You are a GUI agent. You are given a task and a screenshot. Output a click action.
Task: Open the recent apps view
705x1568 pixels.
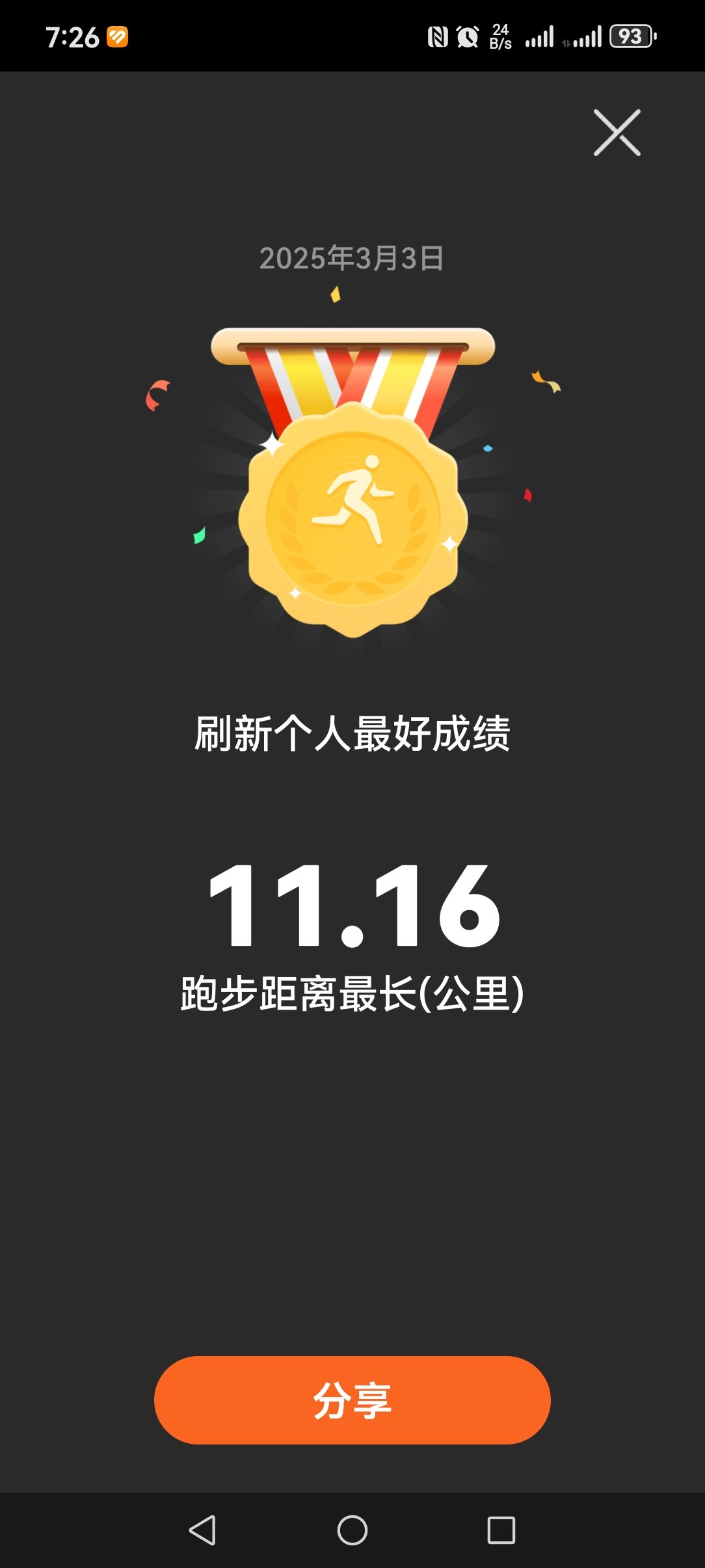(x=501, y=1530)
